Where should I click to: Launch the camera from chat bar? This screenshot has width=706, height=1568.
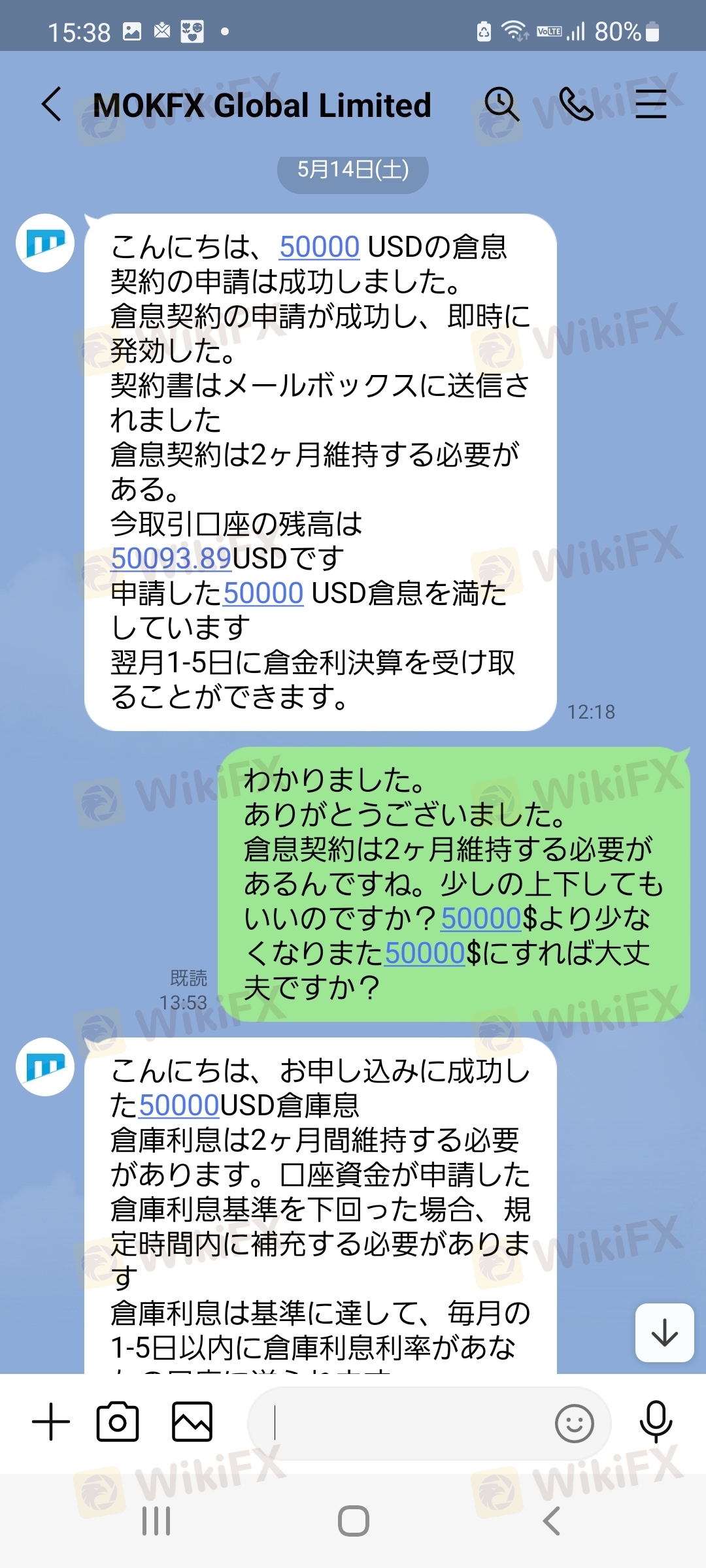[x=118, y=1422]
